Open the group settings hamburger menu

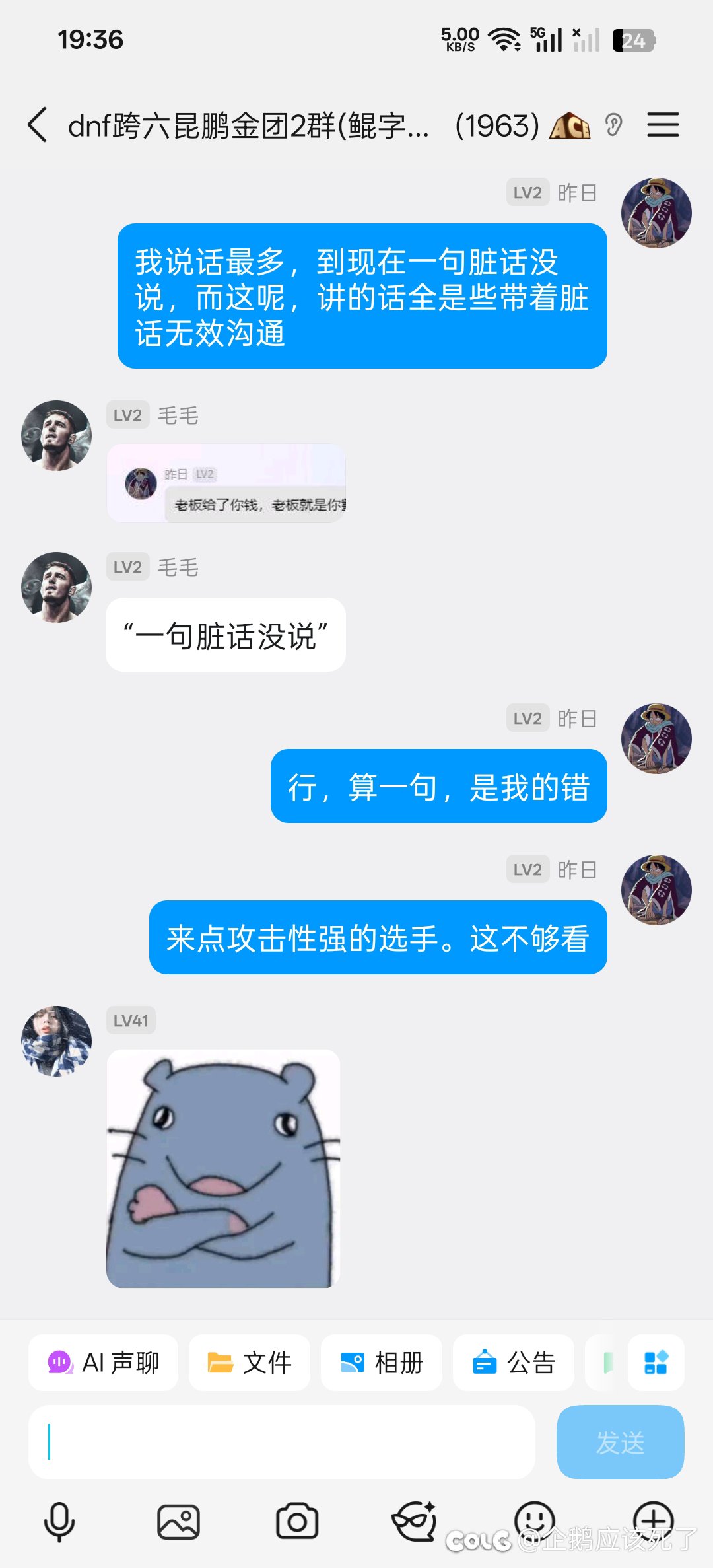tap(663, 125)
